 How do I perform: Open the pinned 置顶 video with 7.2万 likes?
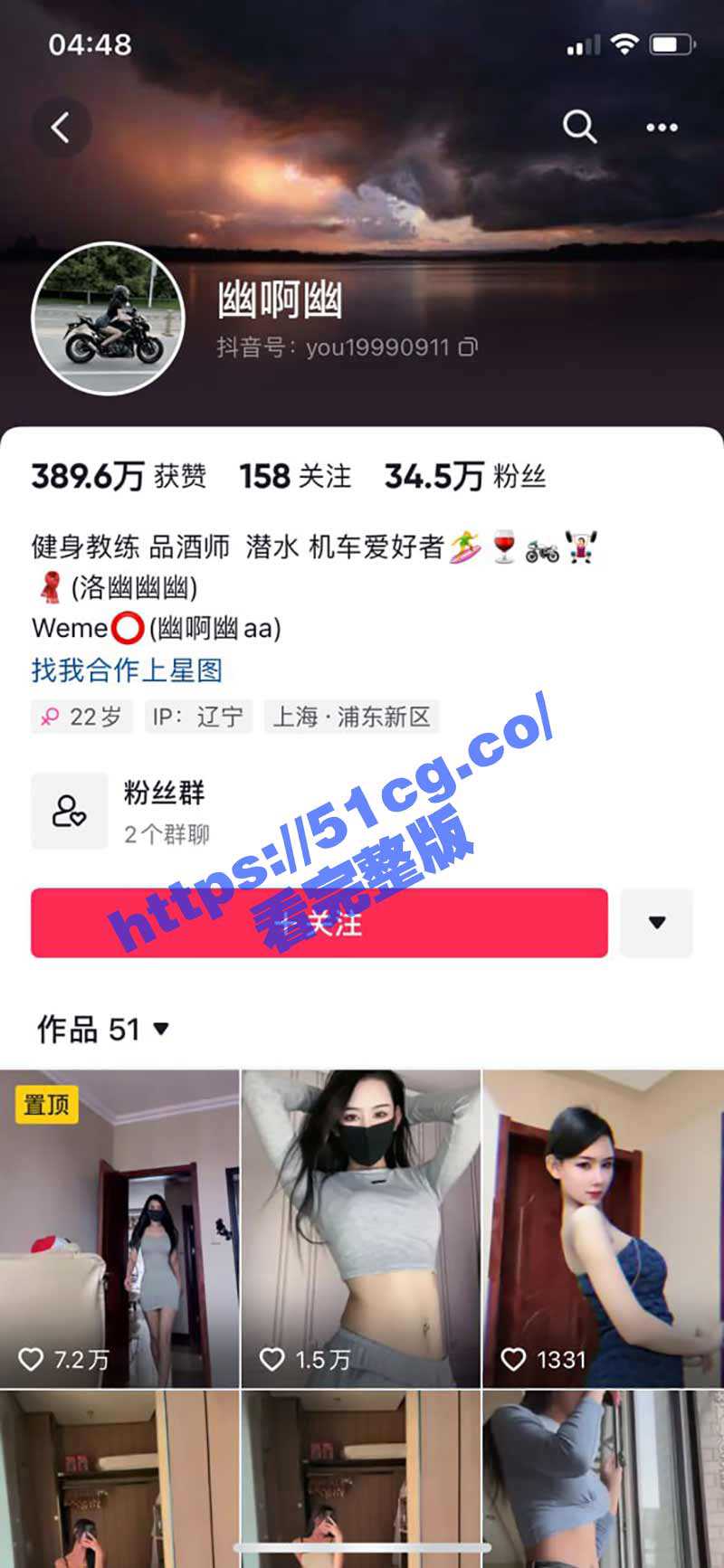click(x=119, y=1228)
